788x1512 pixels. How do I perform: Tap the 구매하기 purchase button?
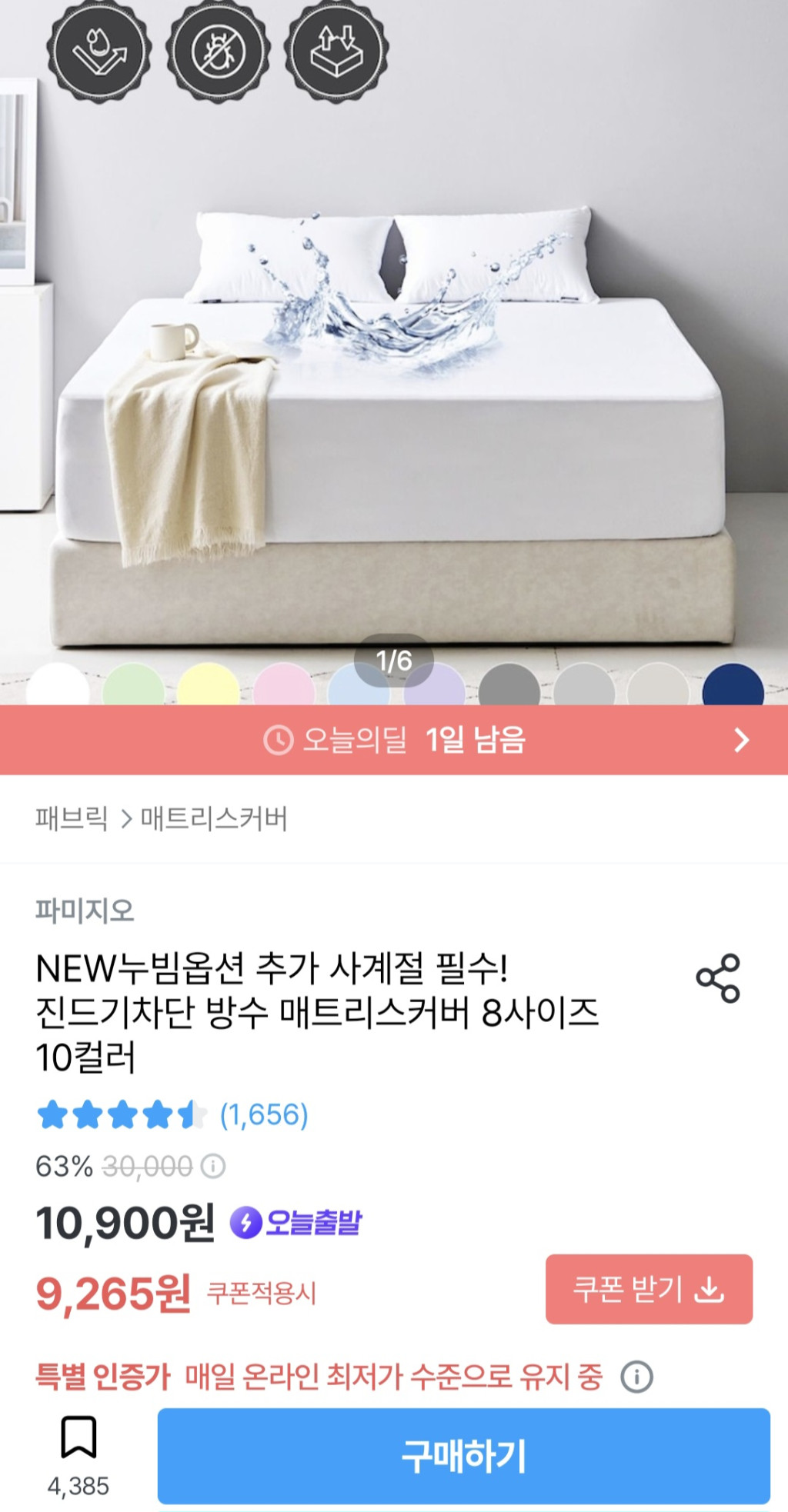[463, 1455]
